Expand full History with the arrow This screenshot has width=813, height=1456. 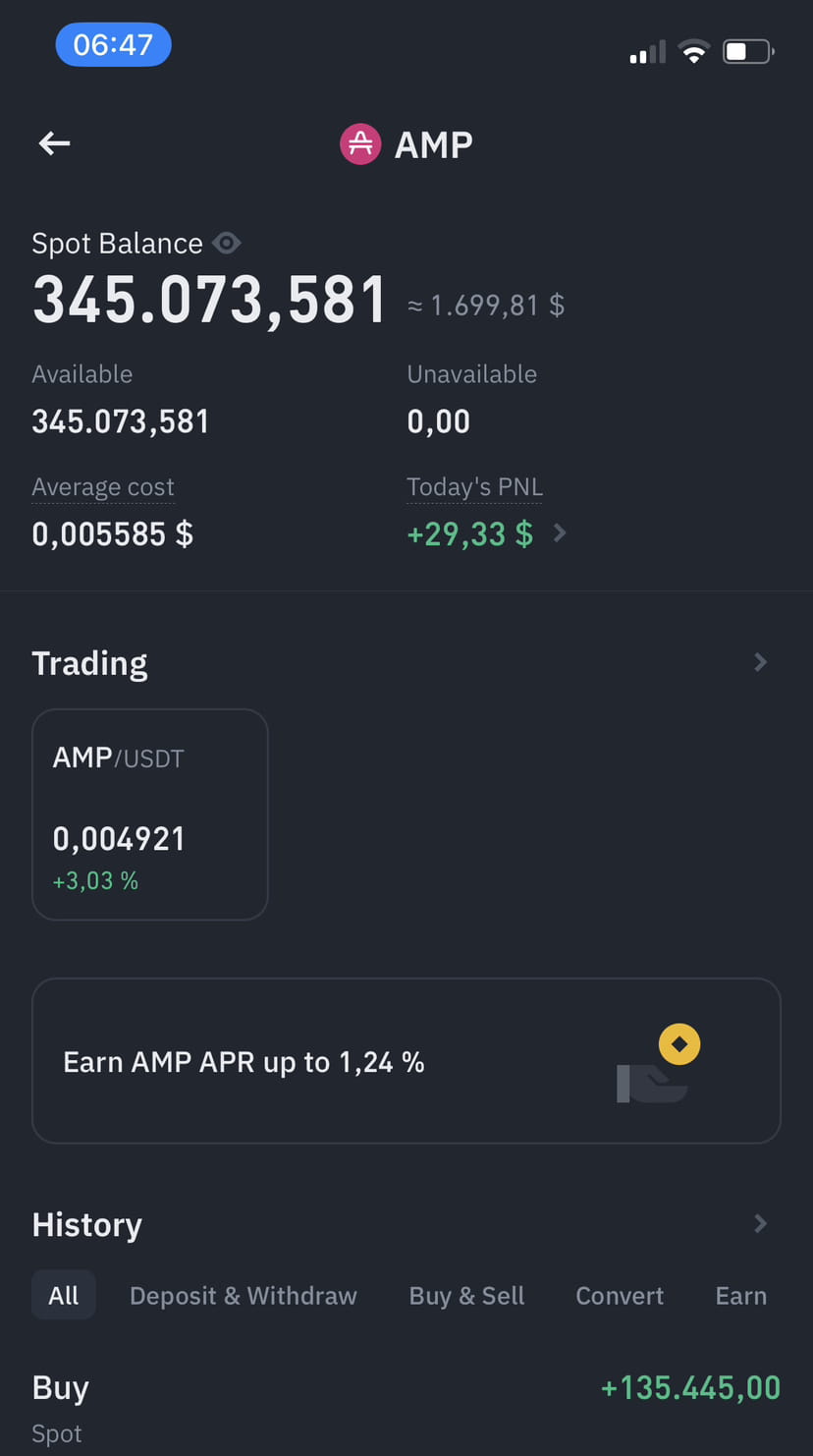pos(760,1224)
